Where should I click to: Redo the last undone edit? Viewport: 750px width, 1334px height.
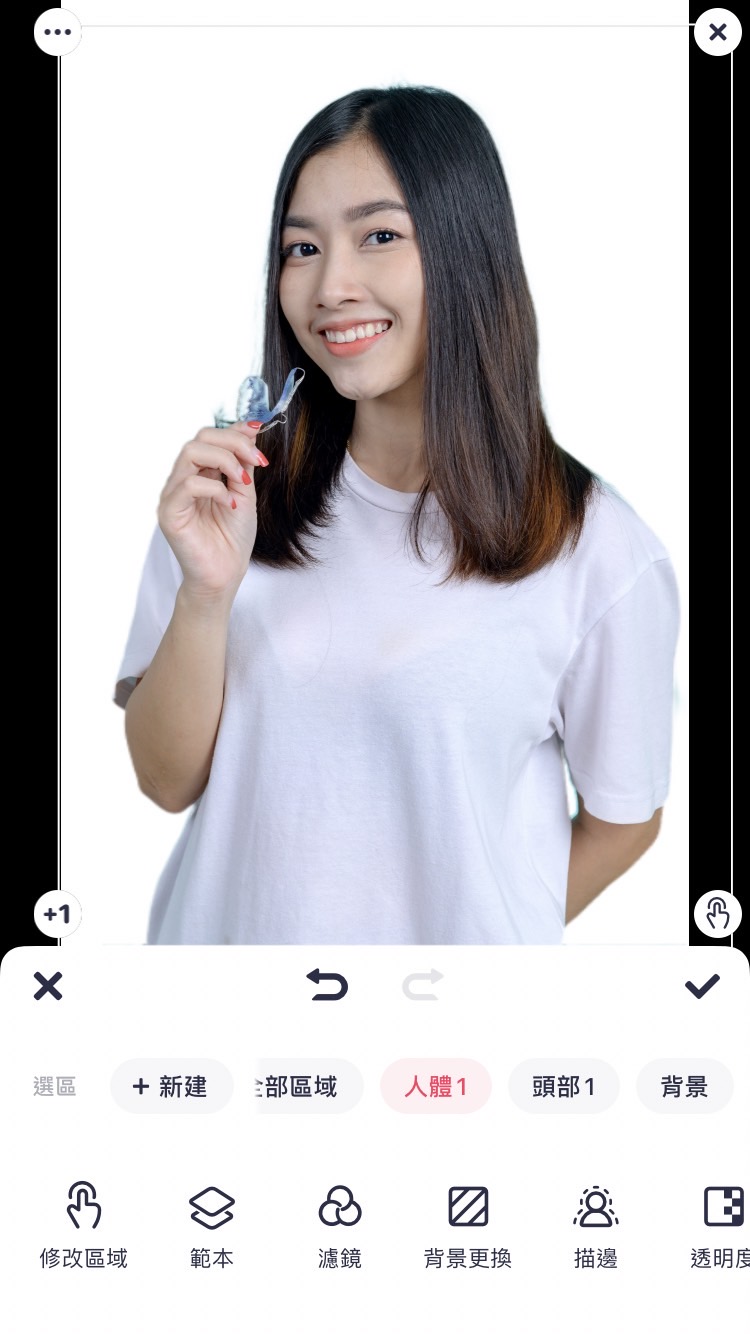422,986
